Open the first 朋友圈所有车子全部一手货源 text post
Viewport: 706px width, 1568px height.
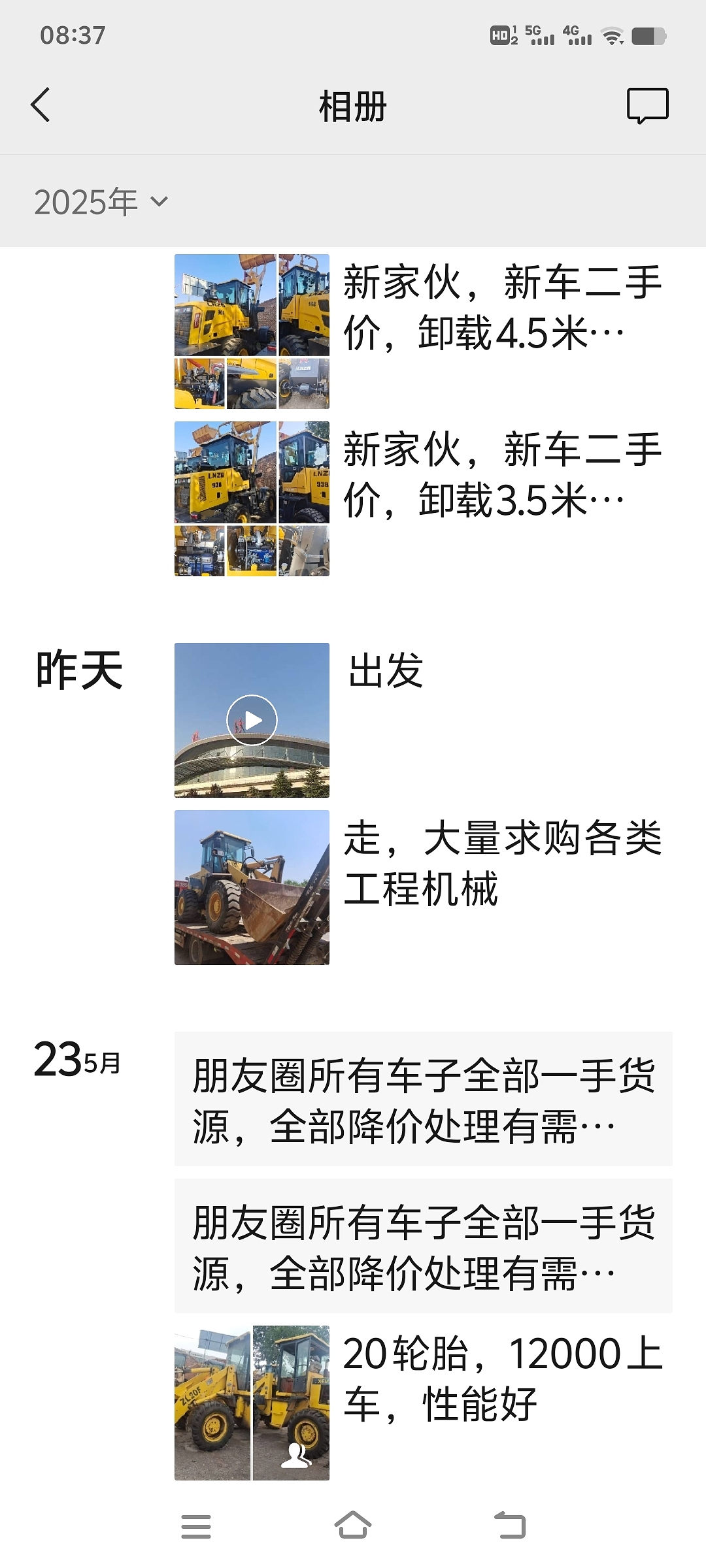[423, 1100]
